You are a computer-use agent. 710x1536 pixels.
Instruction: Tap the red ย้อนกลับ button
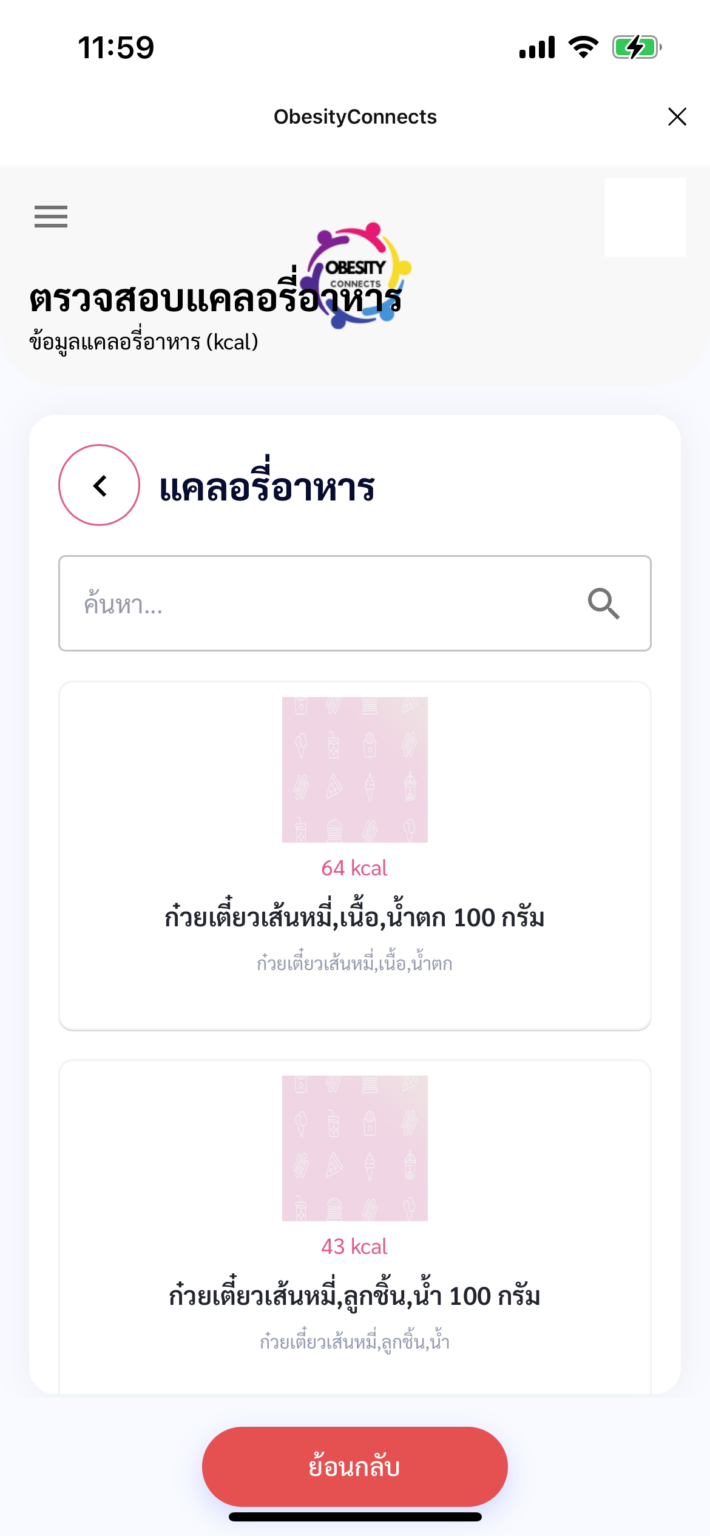(355, 1467)
